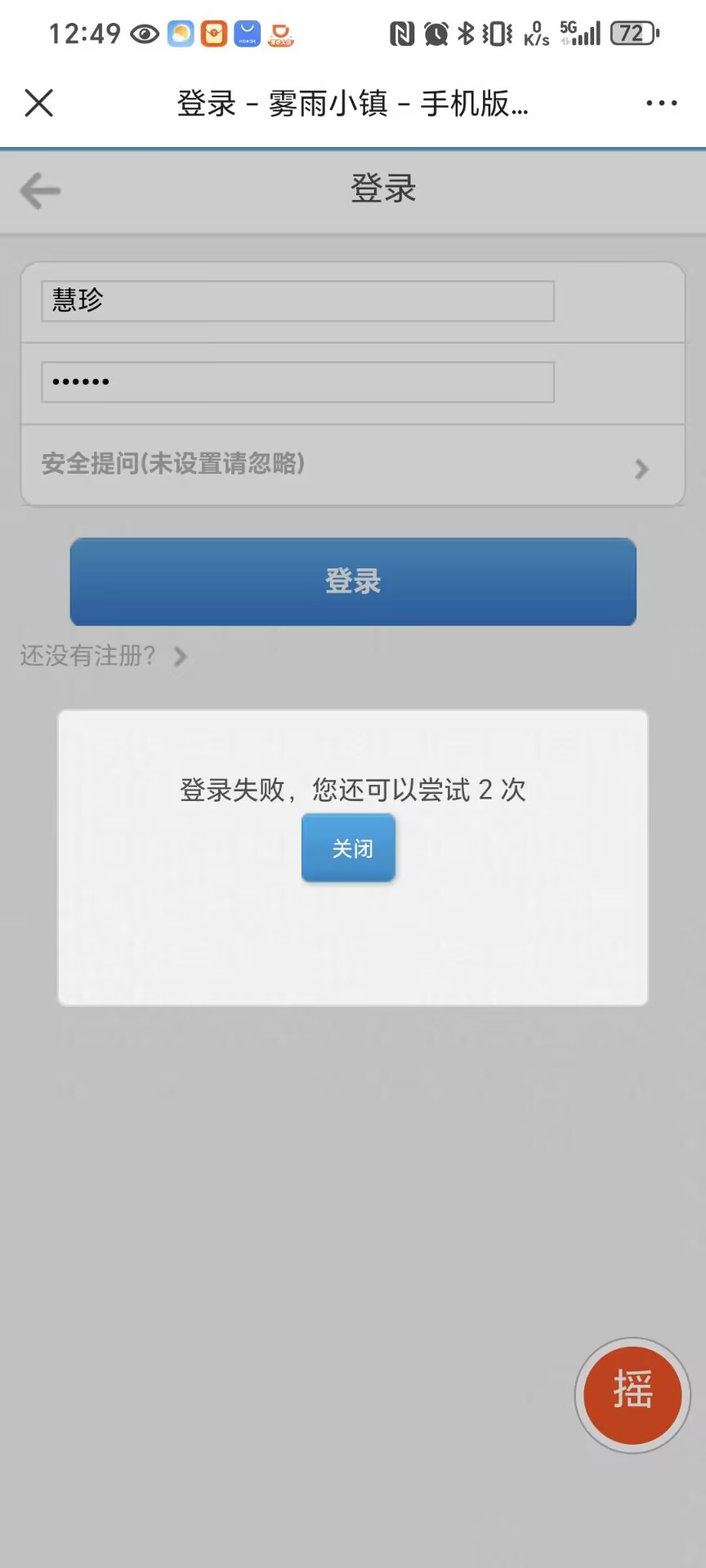This screenshot has height=1568, width=706.
Task: Expand the 安全提问 security question selector
Action: pos(352,465)
